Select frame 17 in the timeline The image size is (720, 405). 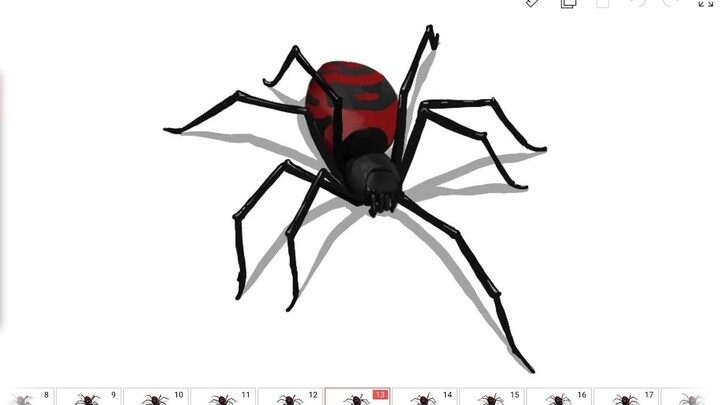point(625,397)
